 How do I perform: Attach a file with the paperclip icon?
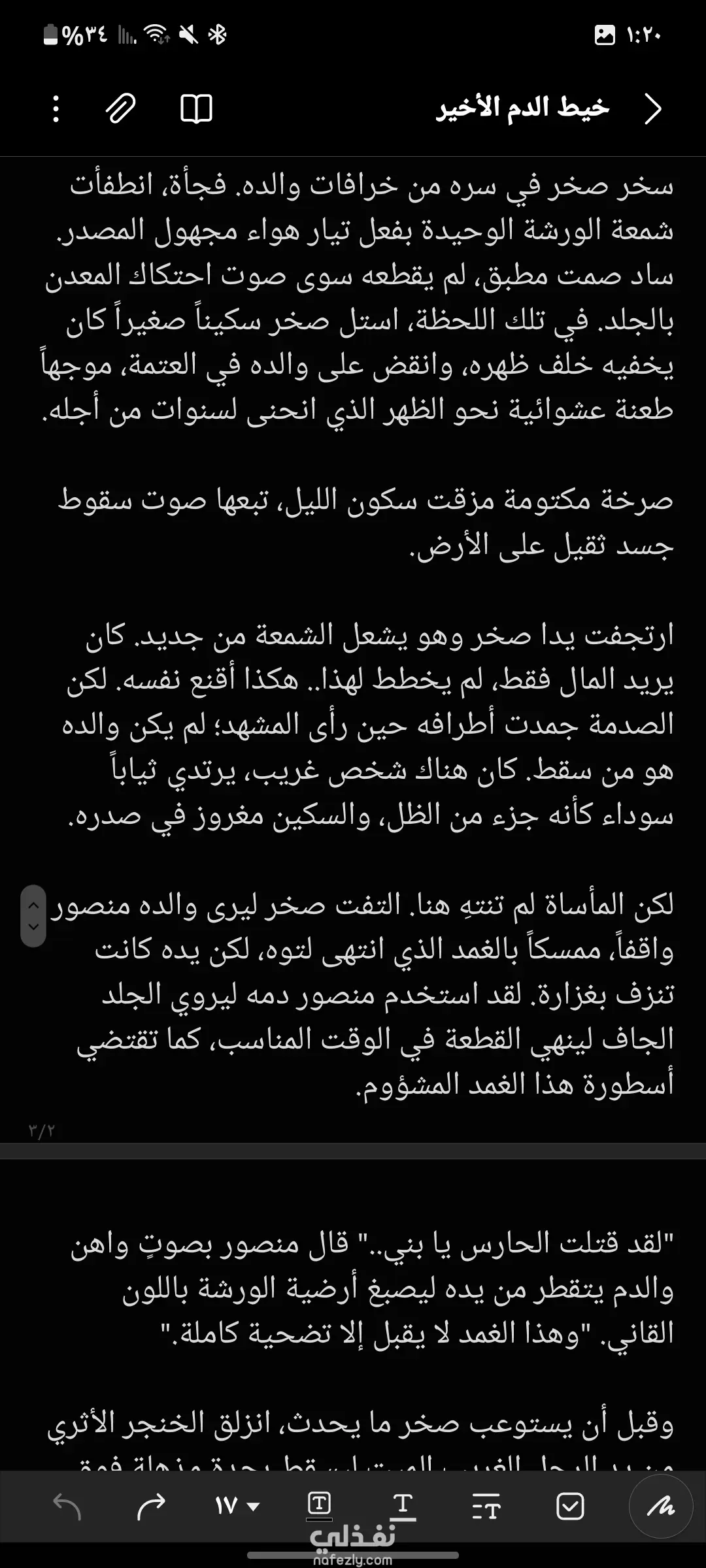point(121,108)
